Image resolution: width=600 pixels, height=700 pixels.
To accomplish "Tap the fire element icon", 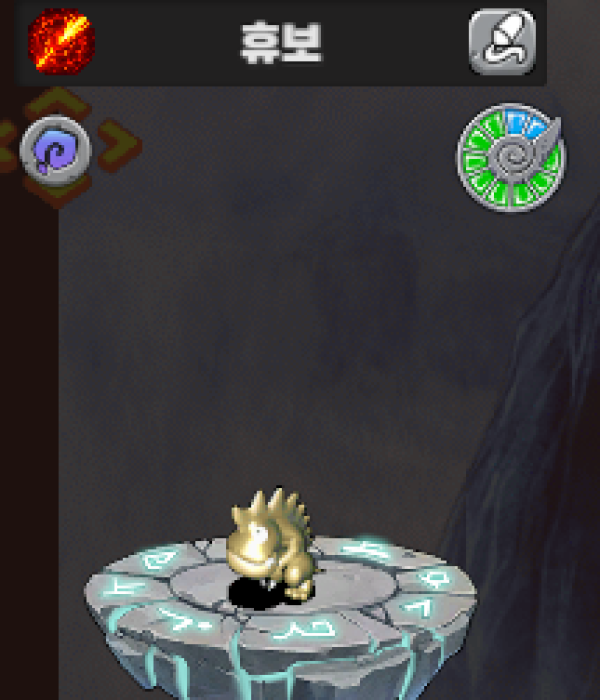I will (x=61, y=41).
